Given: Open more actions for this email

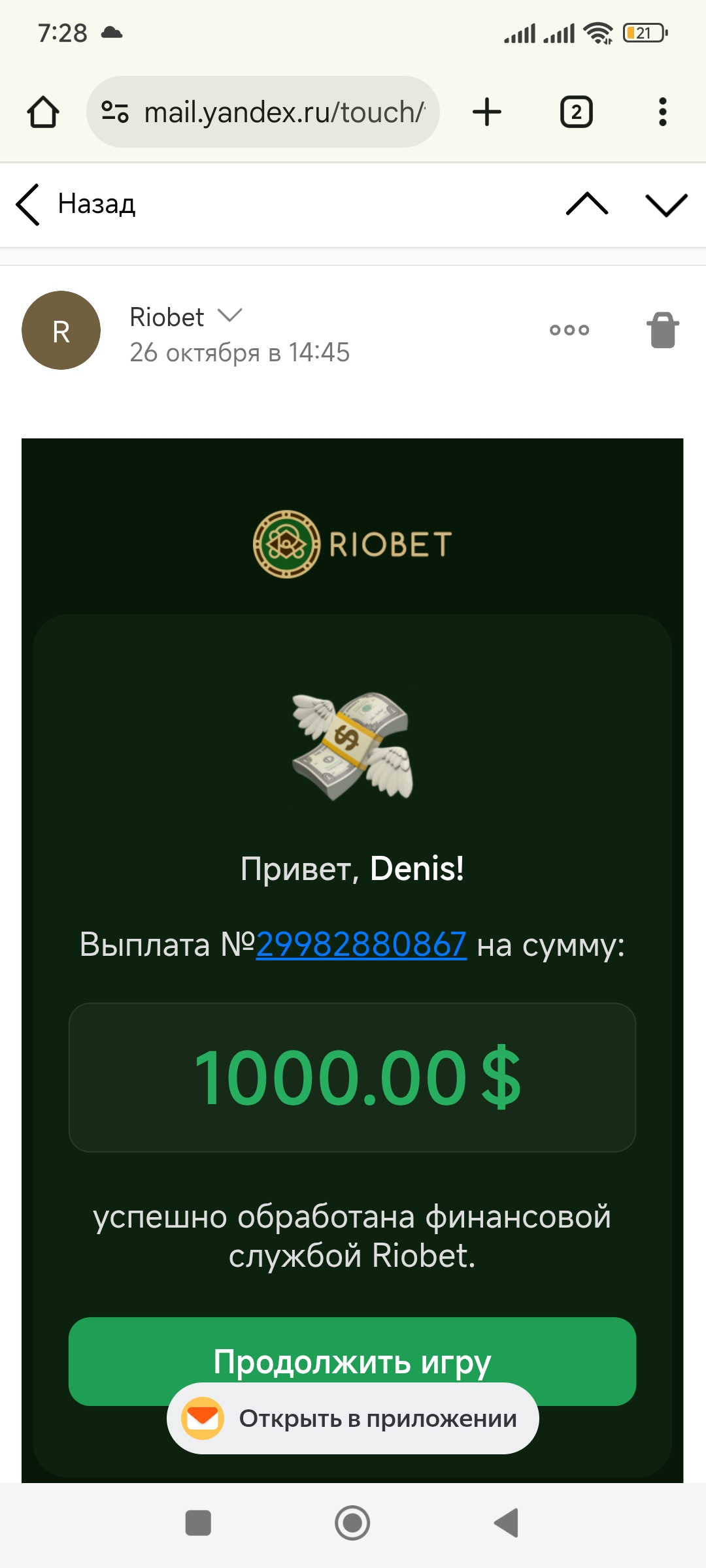Looking at the screenshot, I should coord(569,330).
